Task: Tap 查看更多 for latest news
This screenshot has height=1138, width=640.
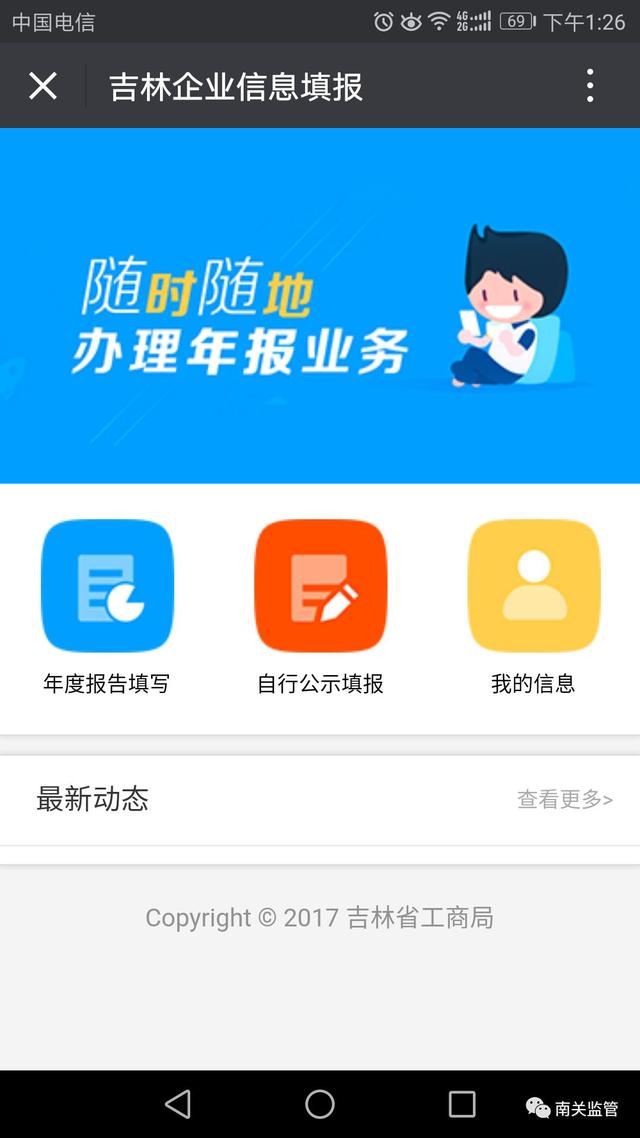Action: 564,799
